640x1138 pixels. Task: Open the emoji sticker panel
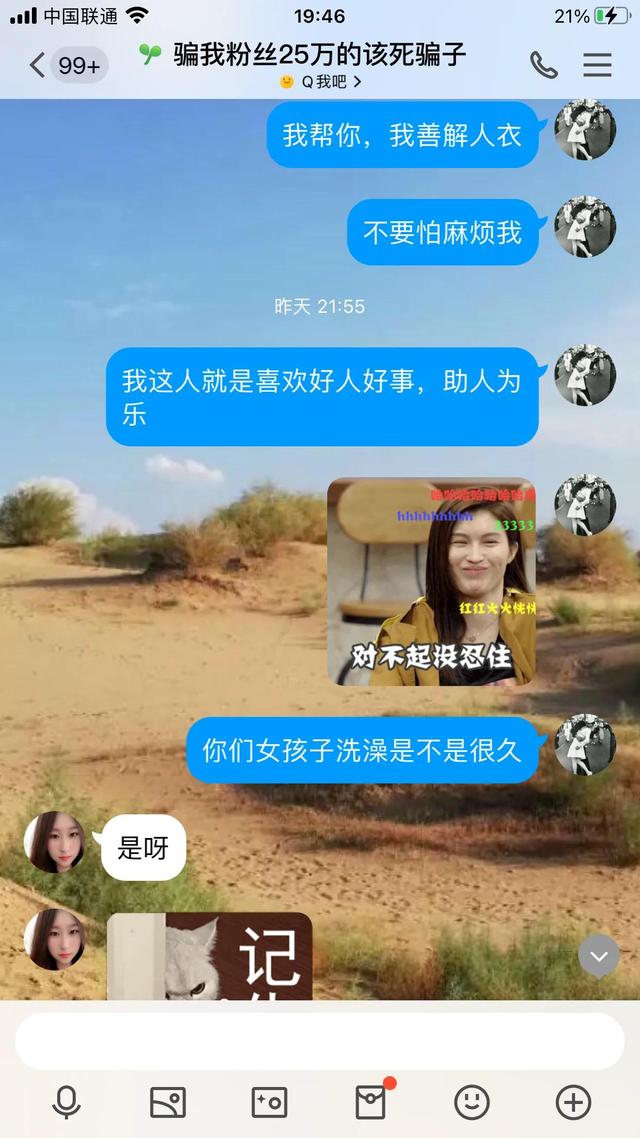[x=472, y=1102]
